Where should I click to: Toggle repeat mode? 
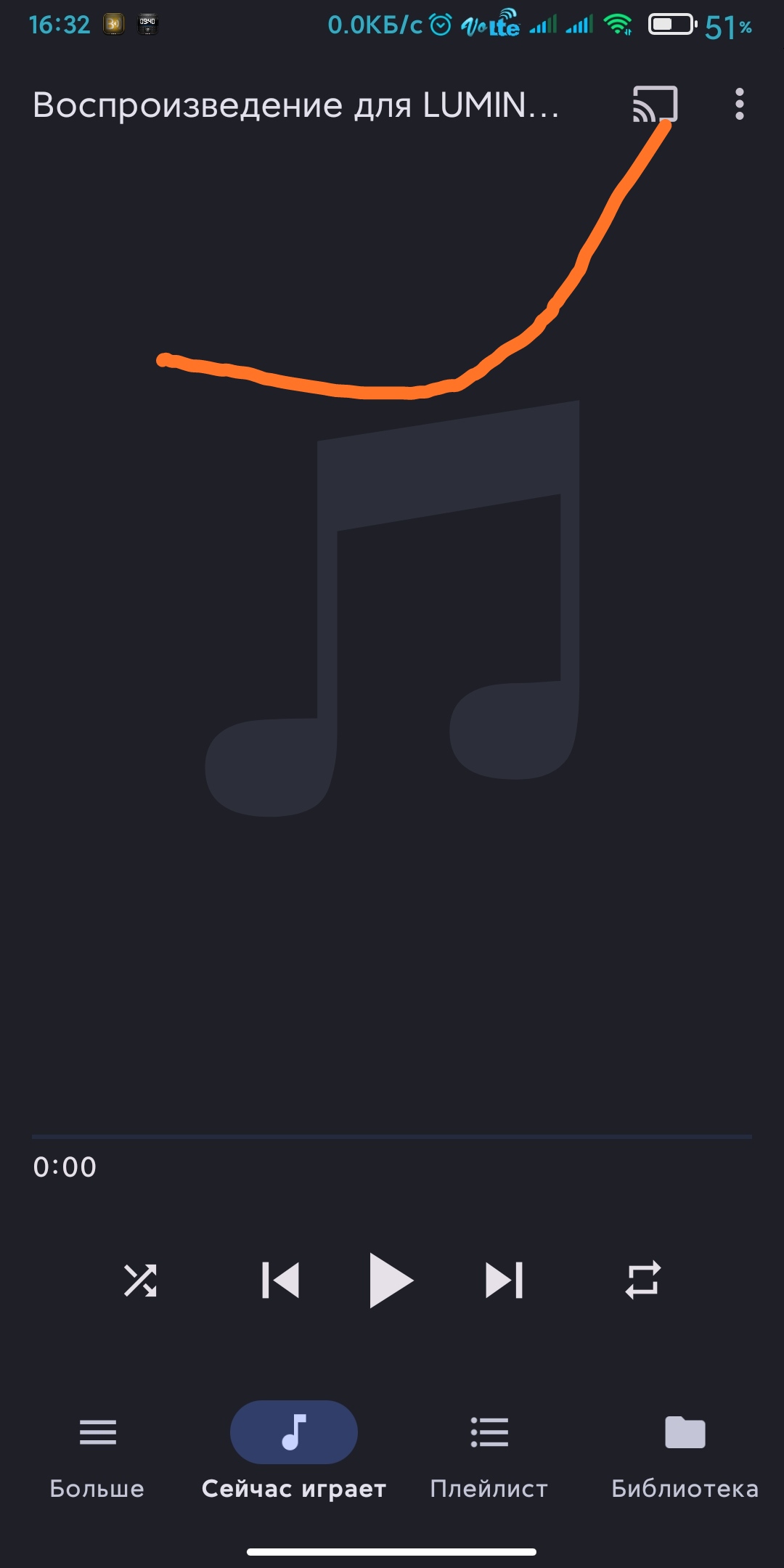pos(642,1280)
